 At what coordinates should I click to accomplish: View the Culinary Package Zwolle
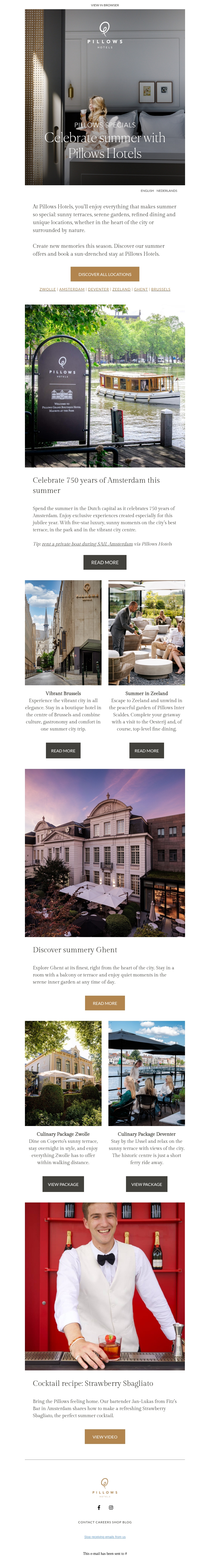[x=63, y=1184]
